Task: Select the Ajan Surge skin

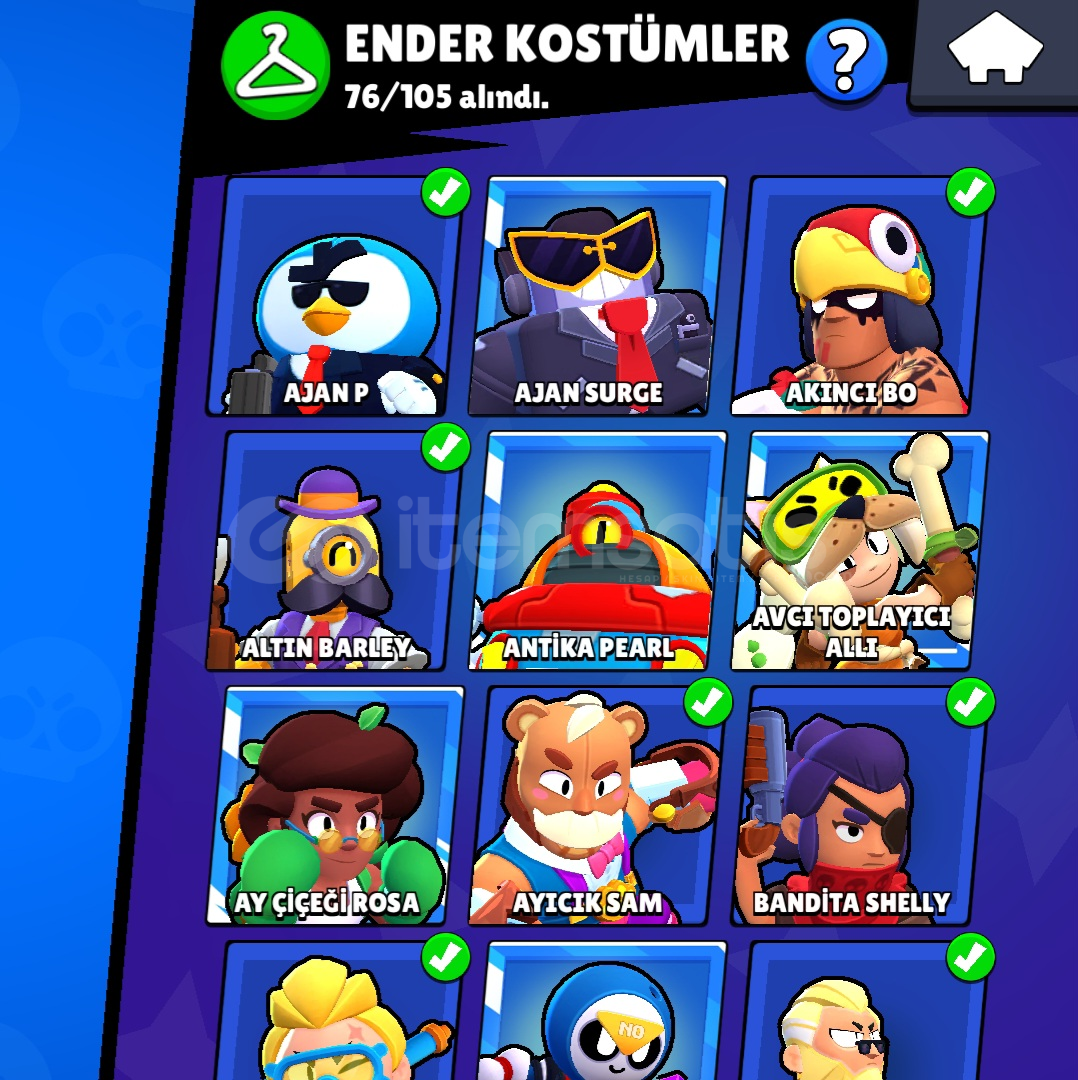Action: (598, 297)
